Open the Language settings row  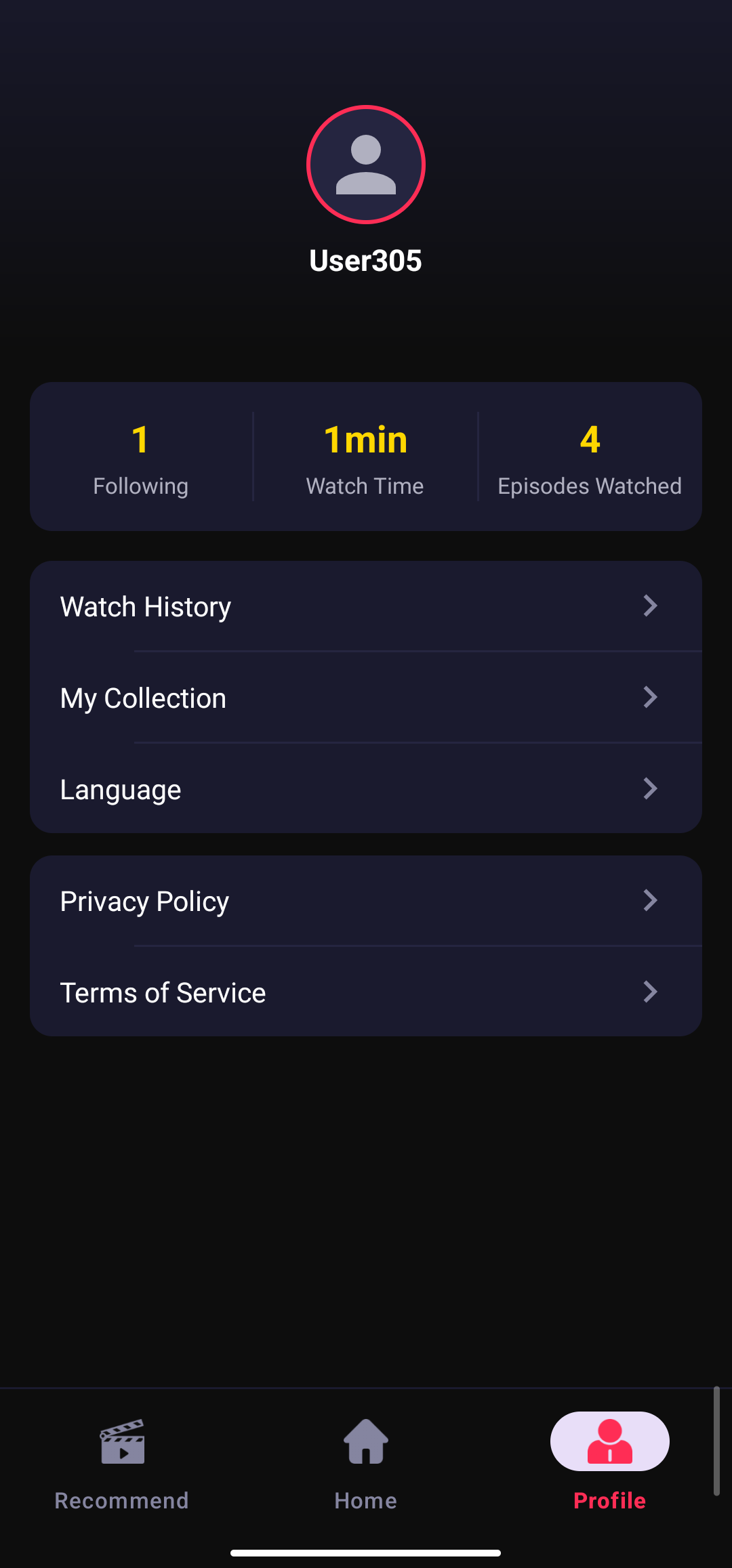point(365,789)
